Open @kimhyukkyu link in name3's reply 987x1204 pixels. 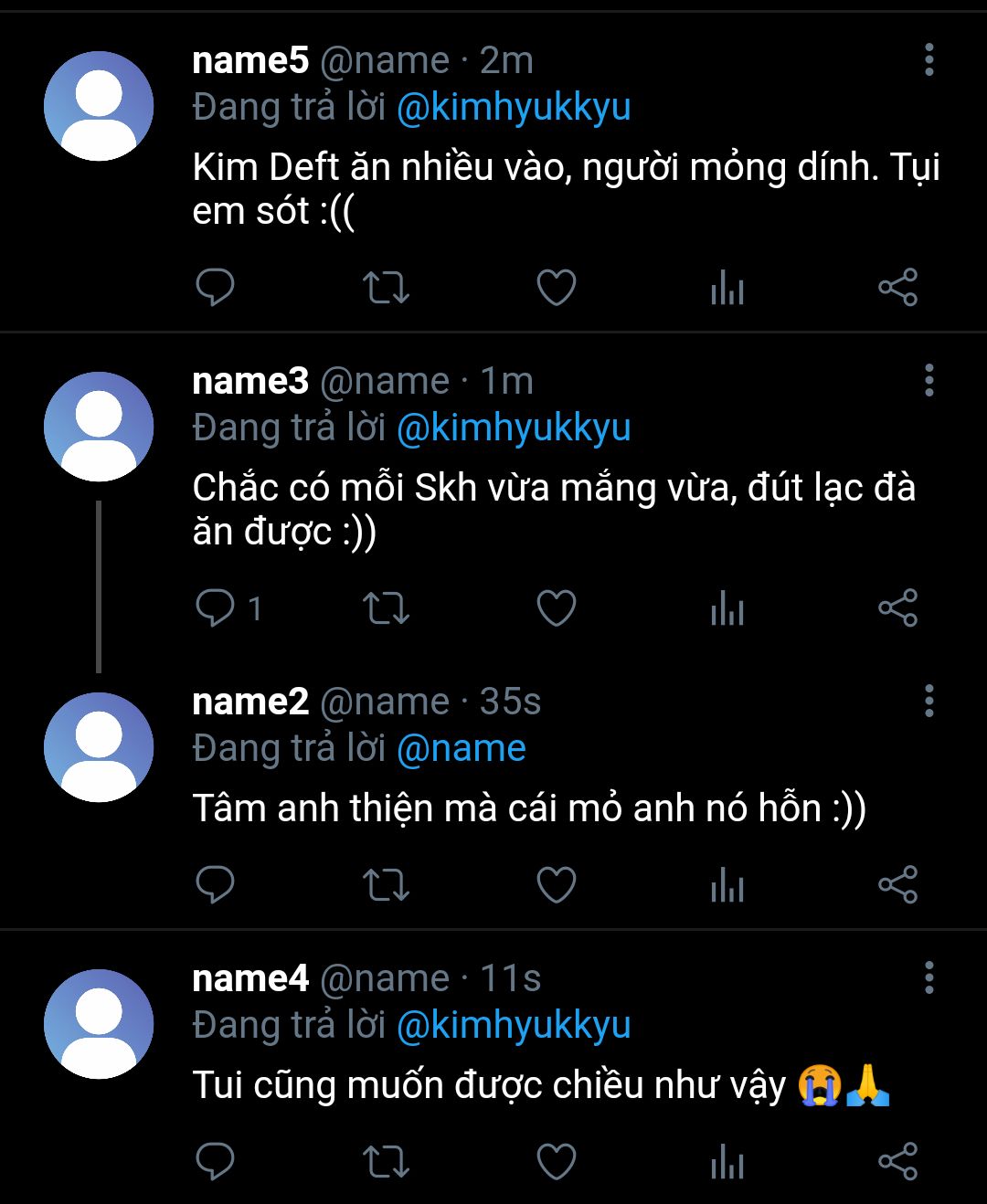(514, 428)
